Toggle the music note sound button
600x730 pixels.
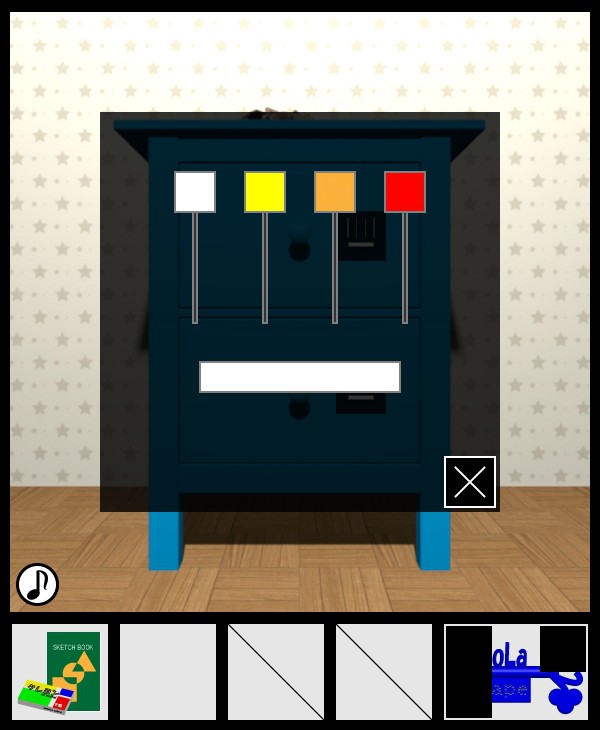[x=38, y=584]
